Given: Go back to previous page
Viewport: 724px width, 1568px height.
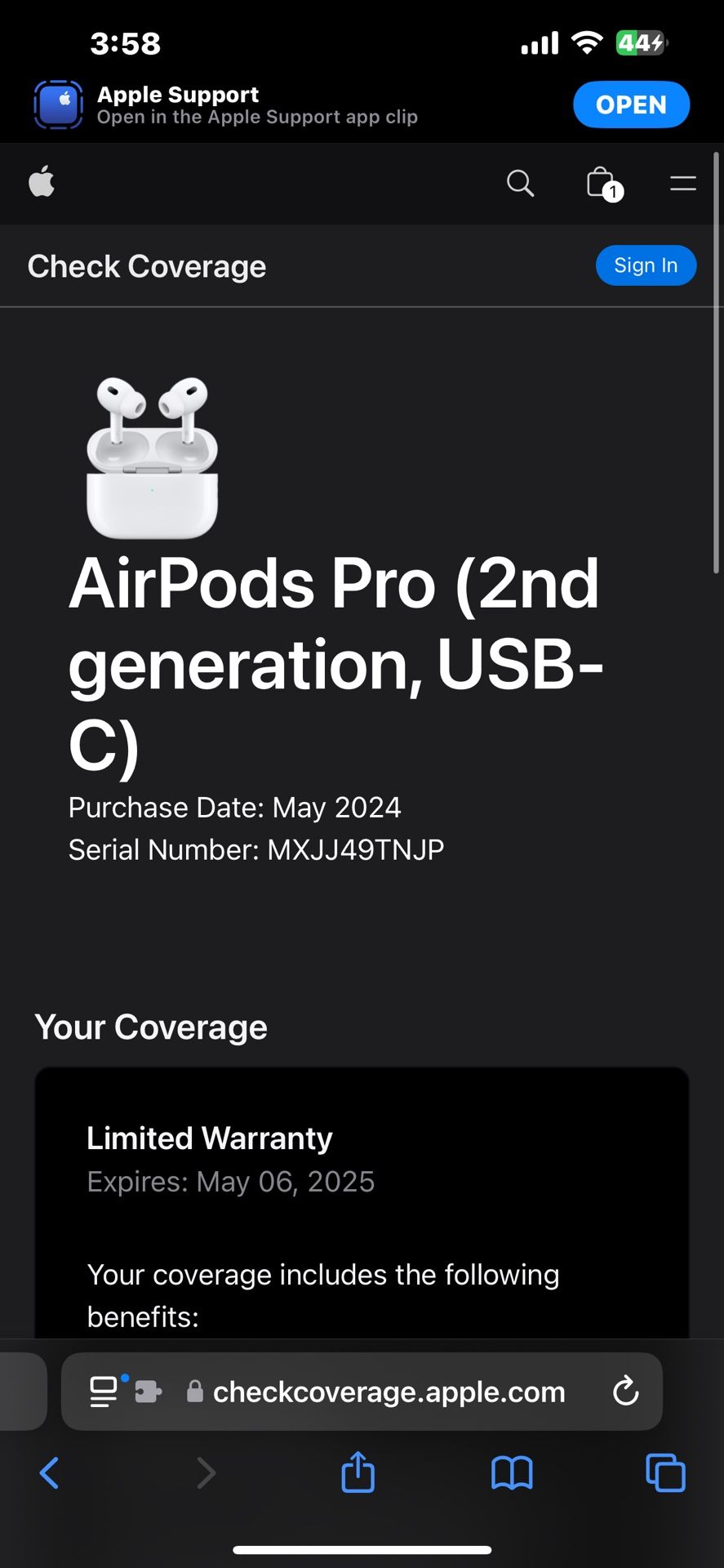Looking at the screenshot, I should point(49,1473).
